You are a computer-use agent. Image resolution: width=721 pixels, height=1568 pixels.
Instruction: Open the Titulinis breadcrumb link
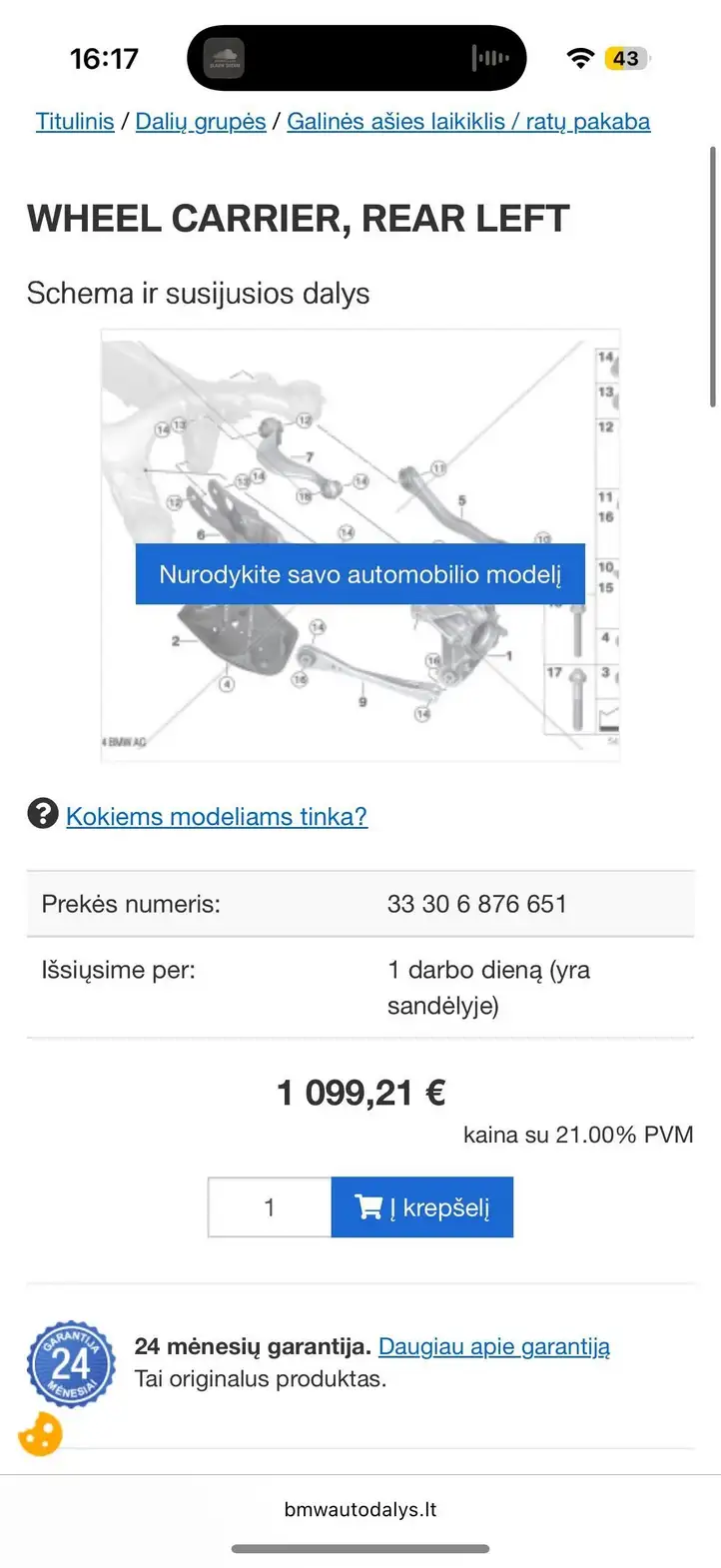[75, 122]
